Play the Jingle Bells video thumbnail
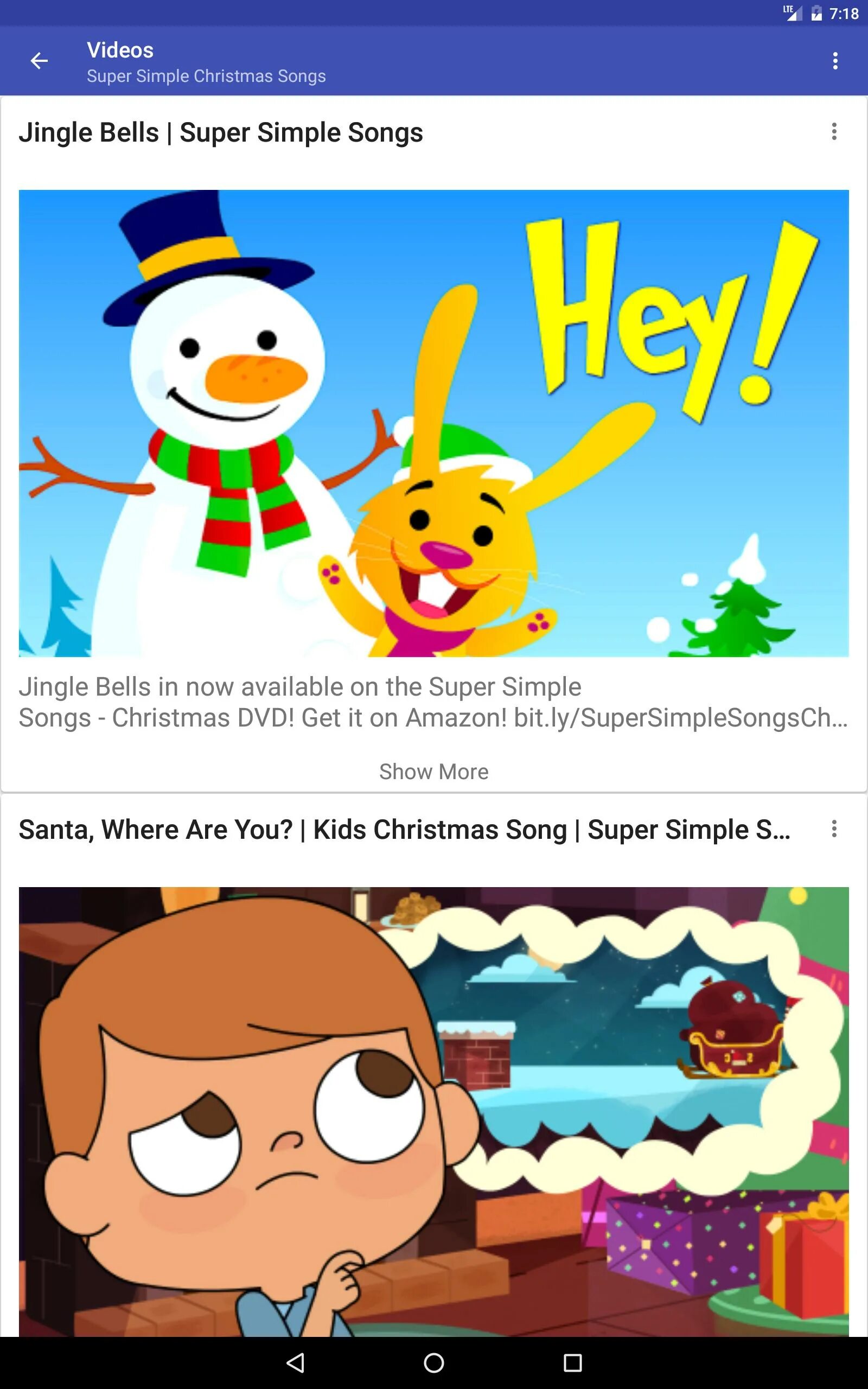The height and width of the screenshot is (1389, 868). point(433,423)
